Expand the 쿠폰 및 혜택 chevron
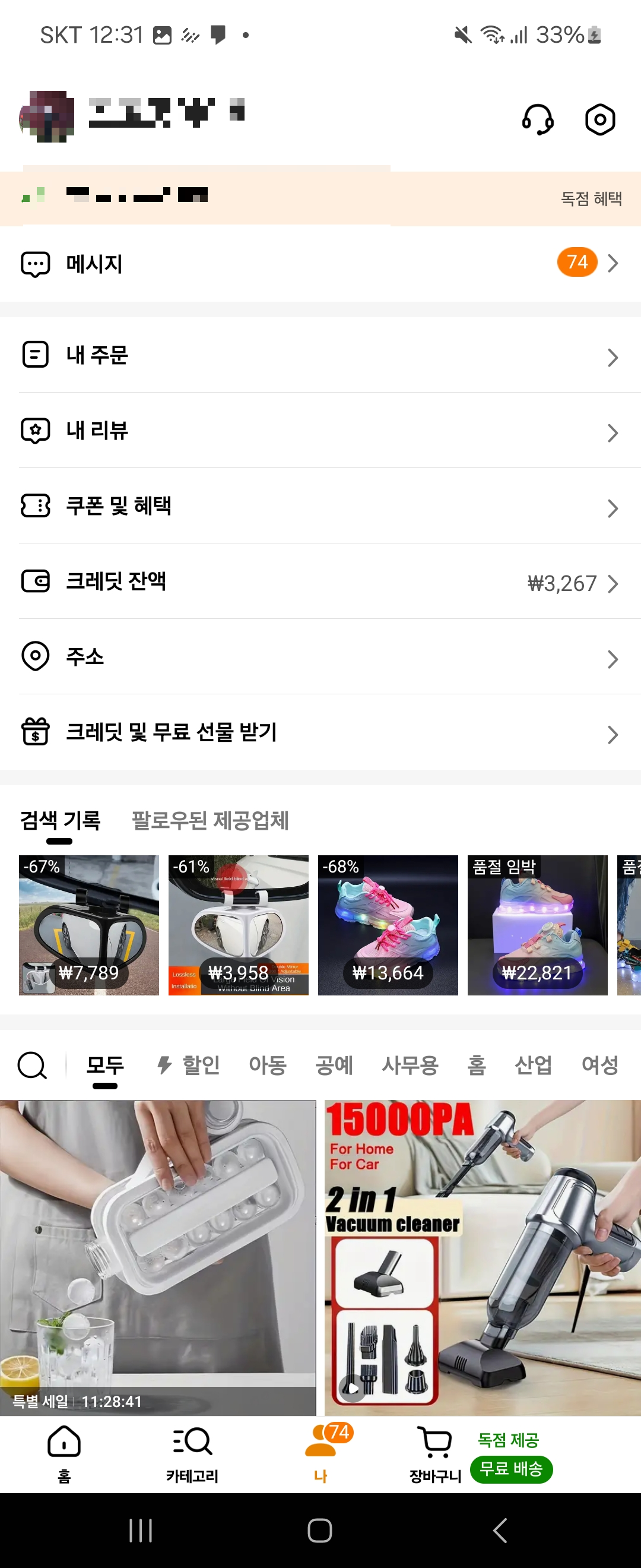This screenshot has height=1568, width=641. (x=613, y=508)
